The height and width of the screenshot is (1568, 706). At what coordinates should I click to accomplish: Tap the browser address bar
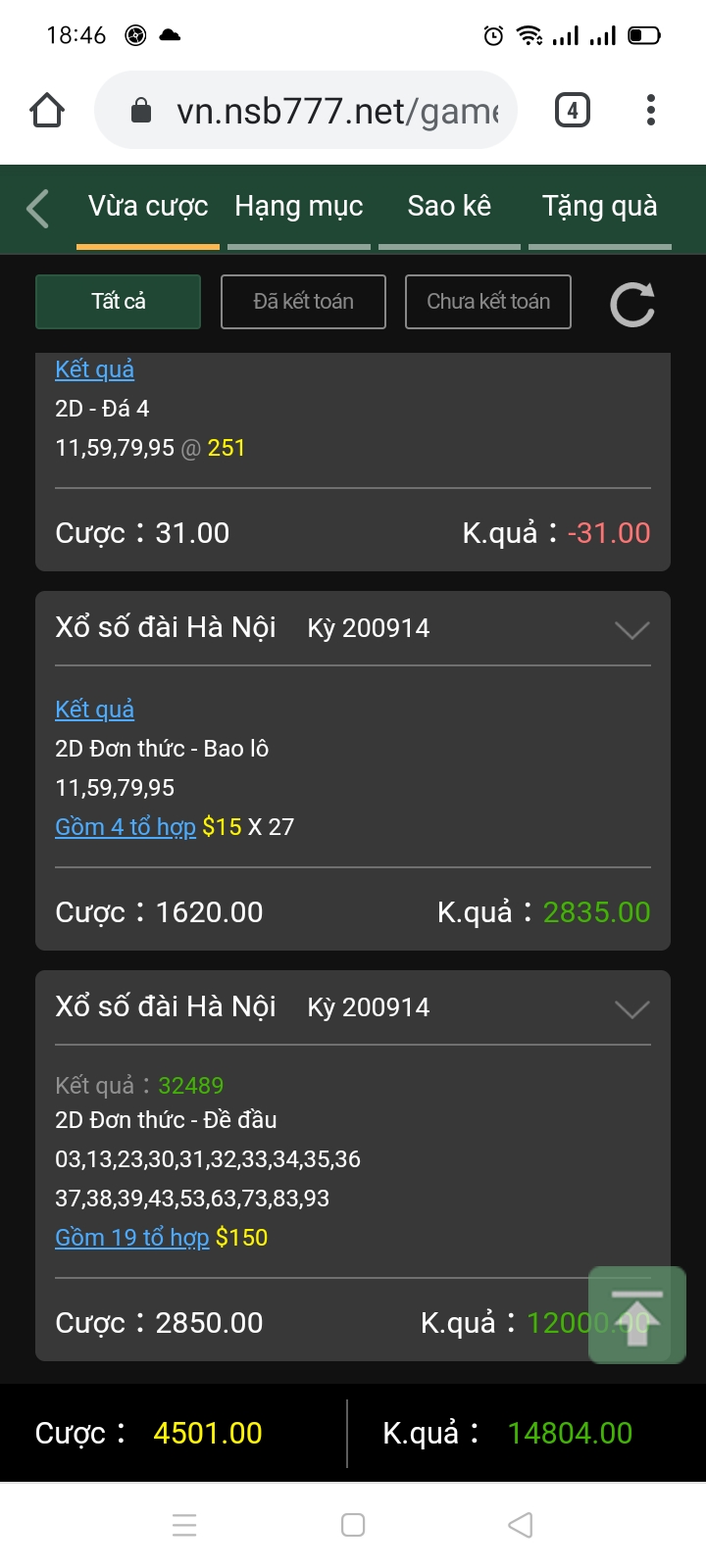306,110
